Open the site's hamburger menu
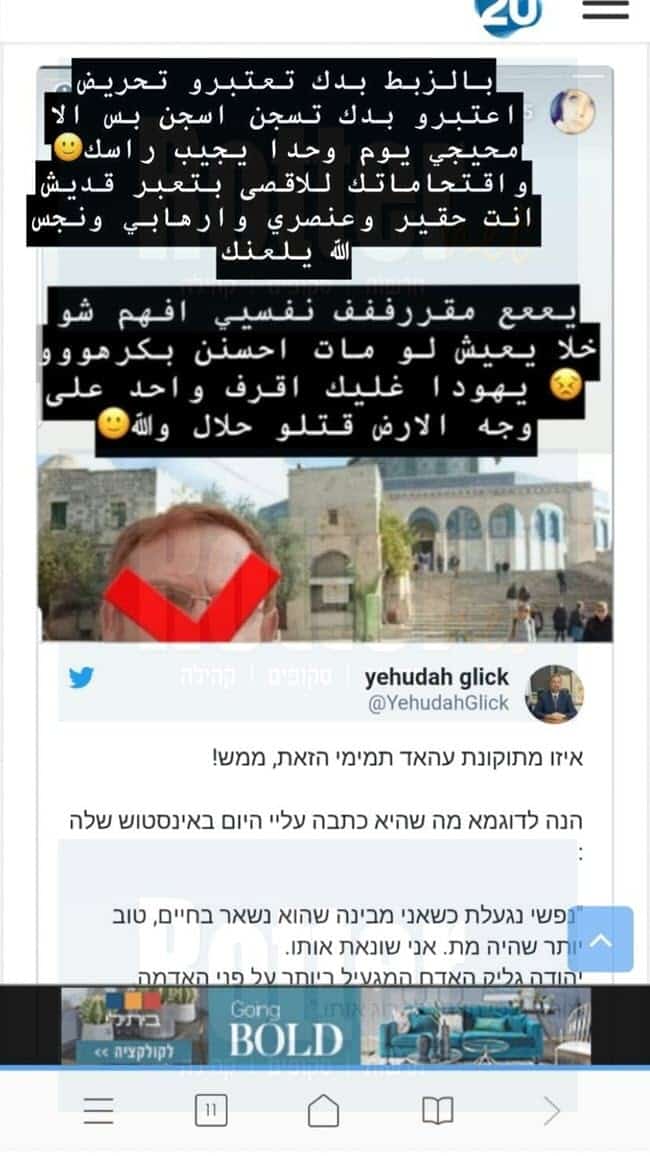650x1156 pixels. click(606, 10)
